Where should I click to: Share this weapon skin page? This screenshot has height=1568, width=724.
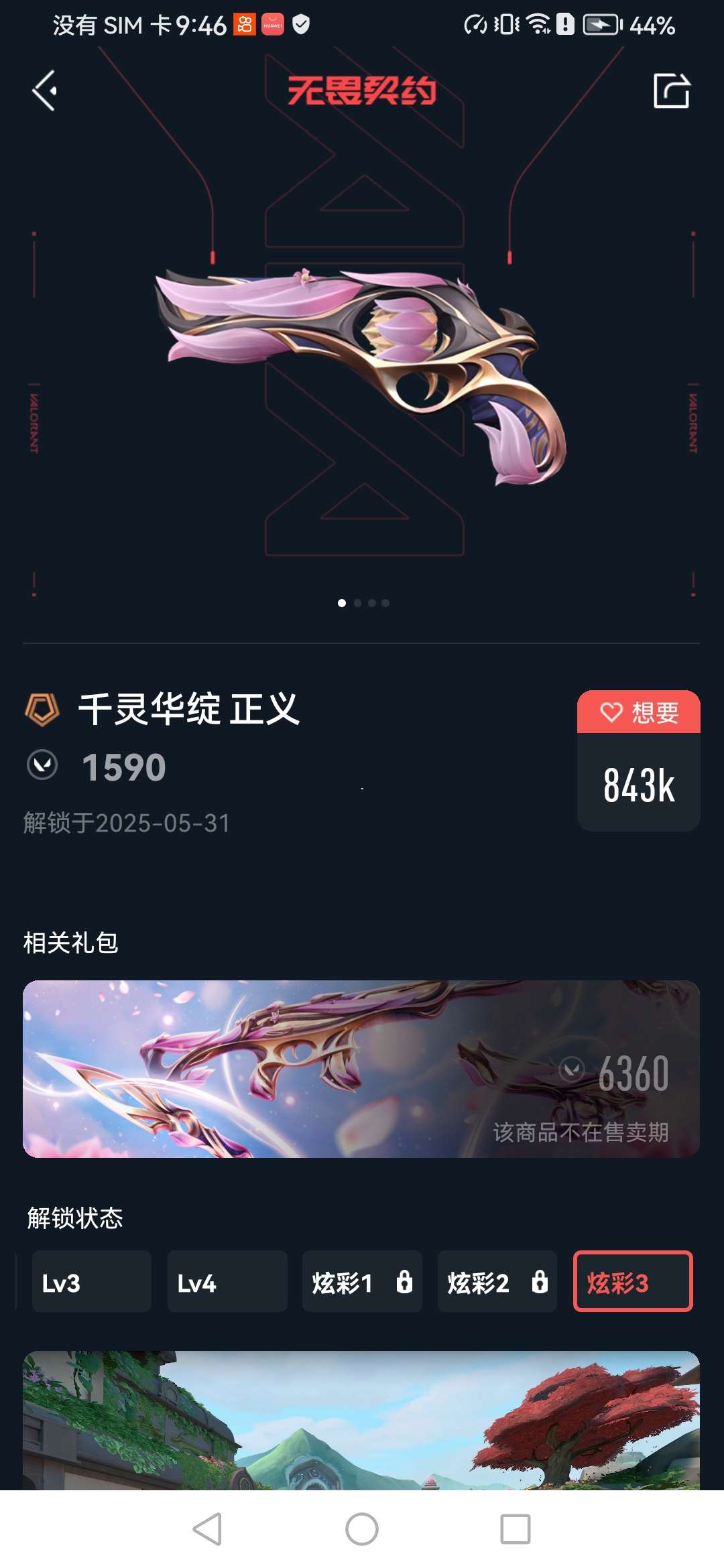tap(671, 90)
